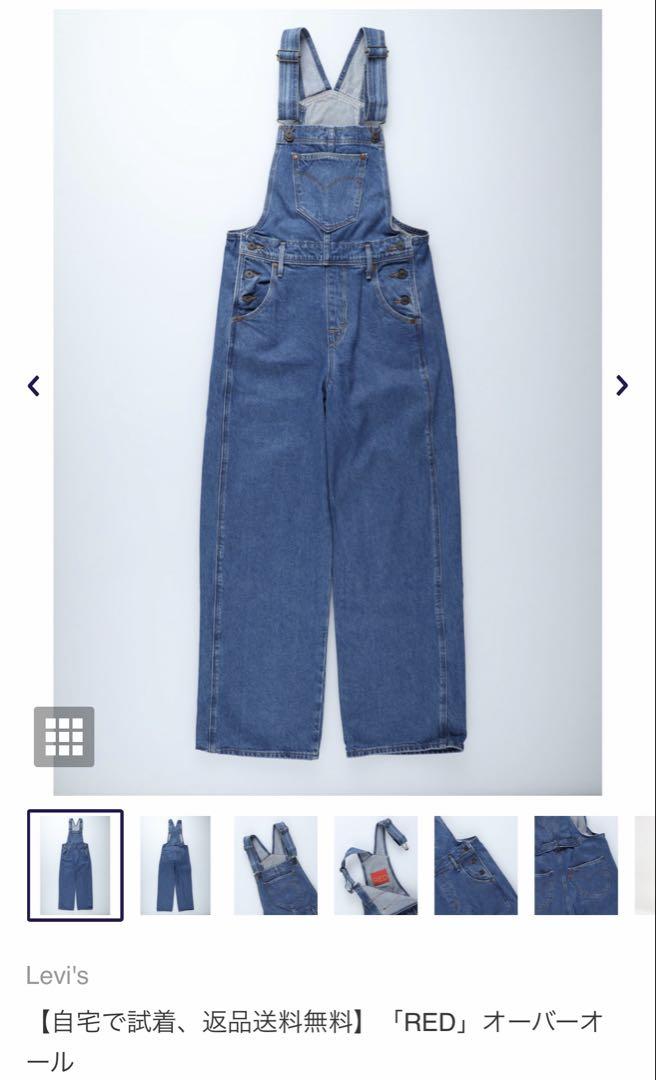Select the back view overalls thumbnail

point(175,865)
